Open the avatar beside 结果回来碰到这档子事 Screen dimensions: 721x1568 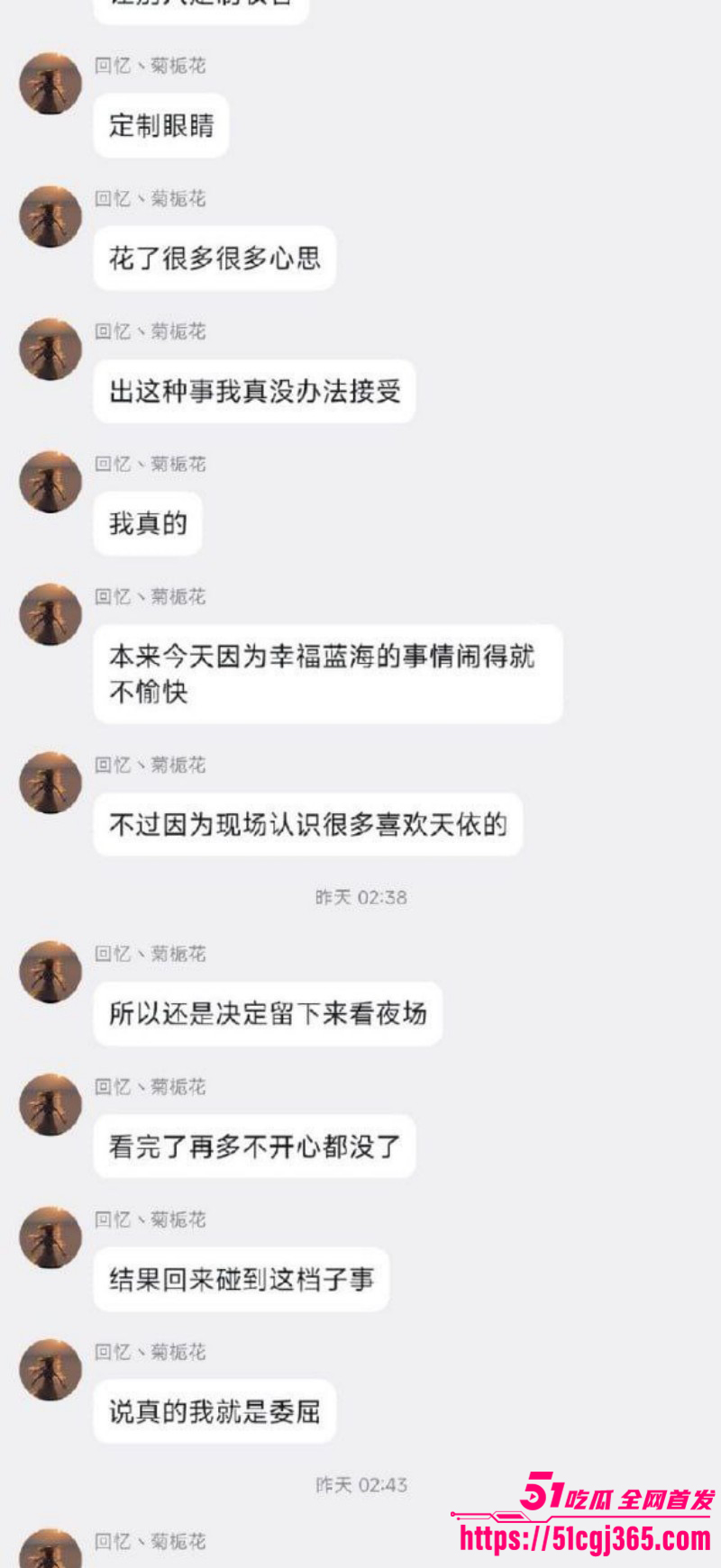coord(50,1237)
